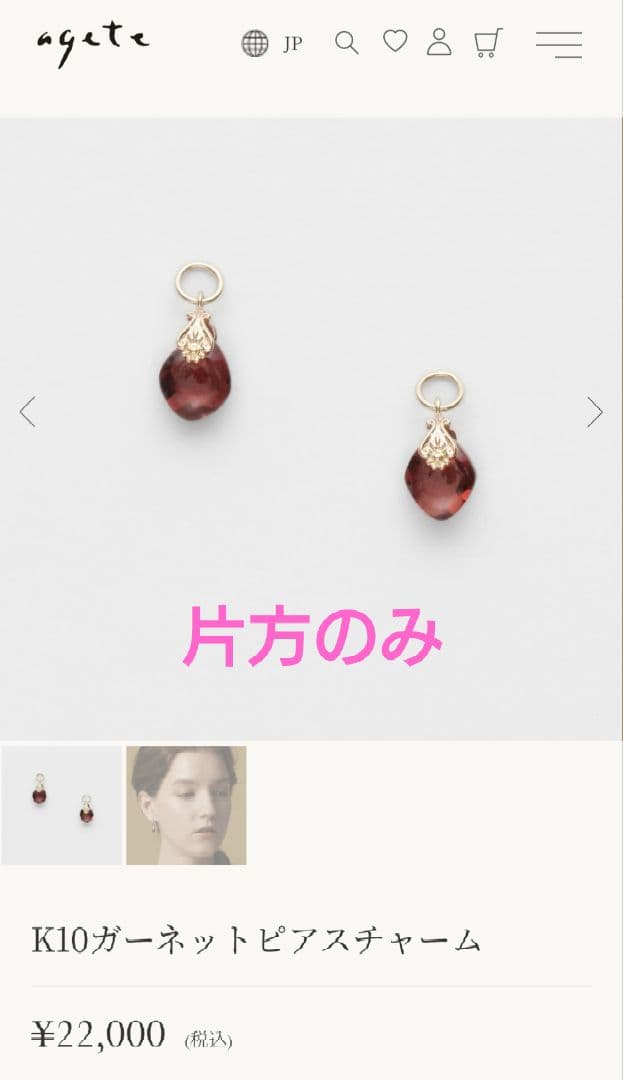
Task: Open the JP language and region selector
Action: [x=271, y=43]
